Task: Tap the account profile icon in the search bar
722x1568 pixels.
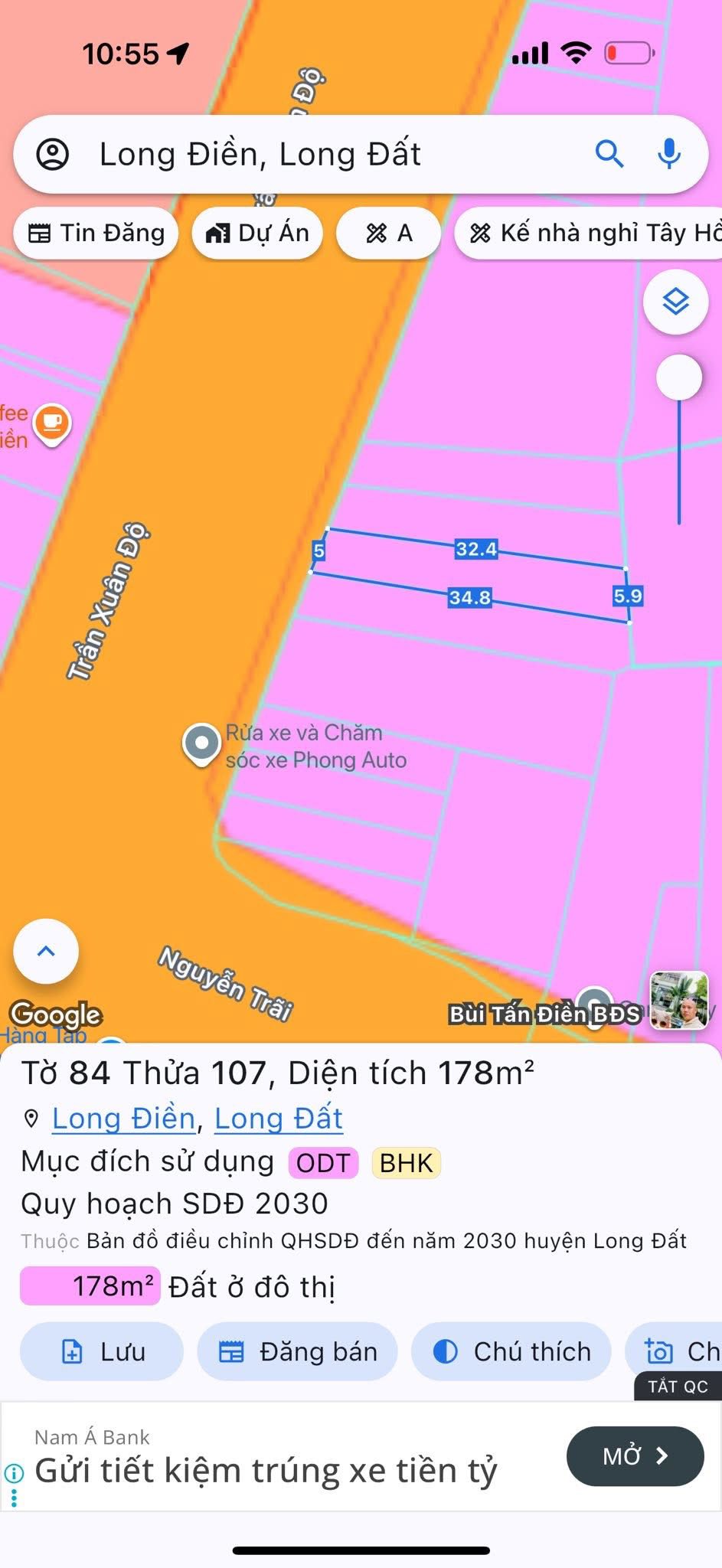Action: (52, 153)
